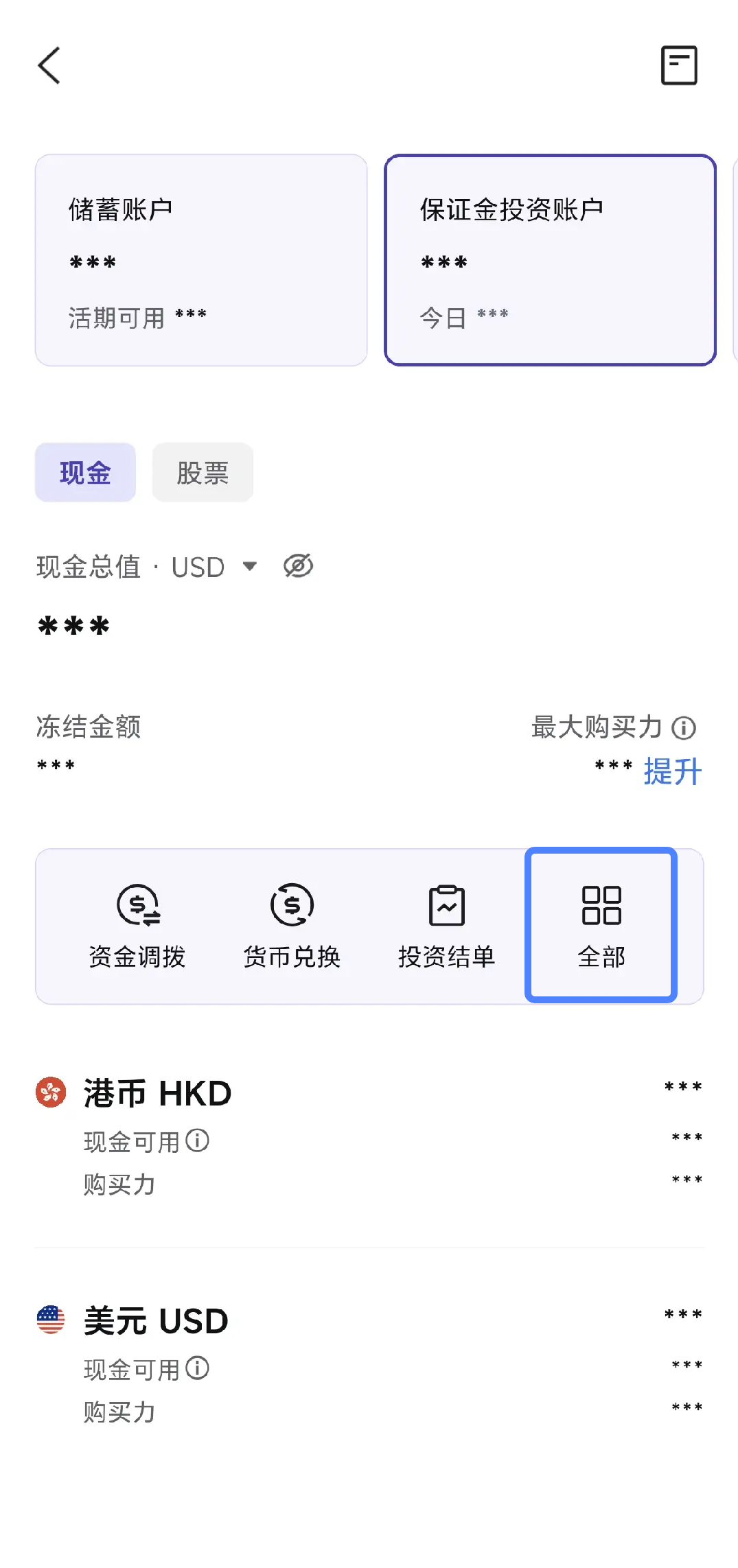Switch to the 股票 tab
This screenshot has width=738, height=1568.
click(x=203, y=473)
